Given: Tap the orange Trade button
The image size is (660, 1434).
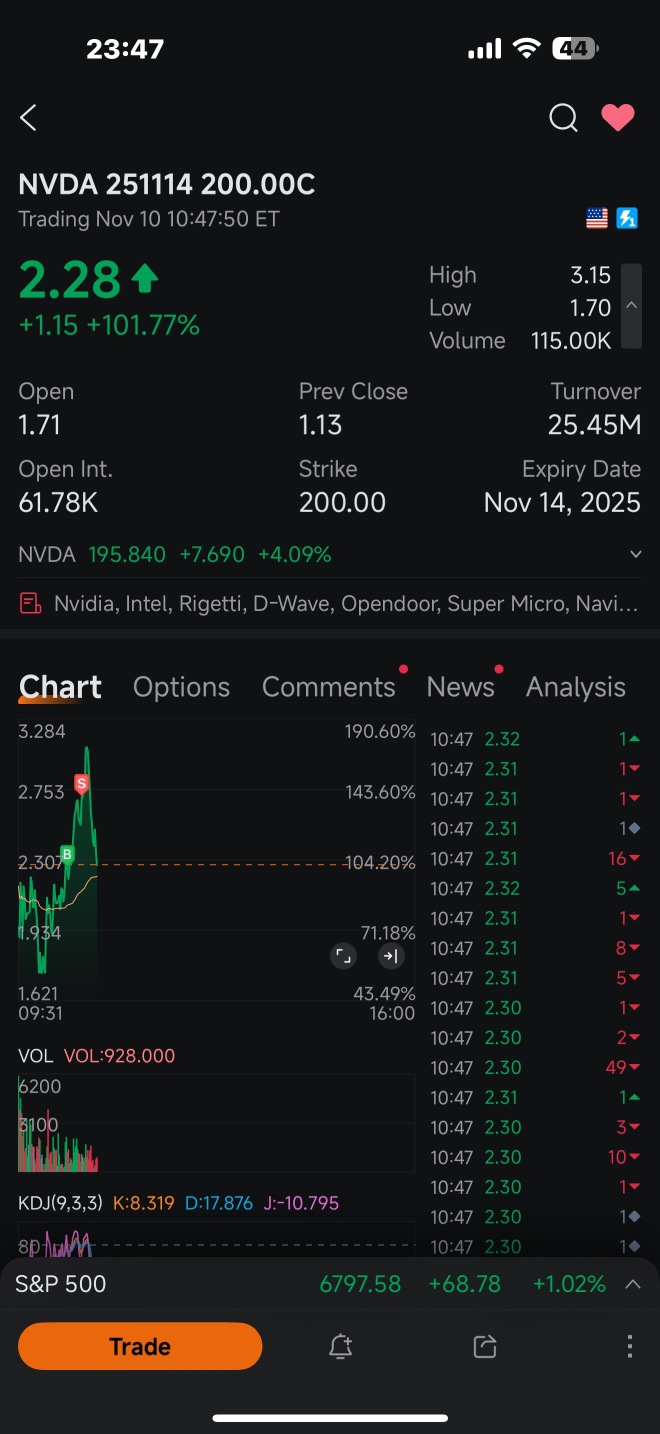Looking at the screenshot, I should [x=140, y=1346].
